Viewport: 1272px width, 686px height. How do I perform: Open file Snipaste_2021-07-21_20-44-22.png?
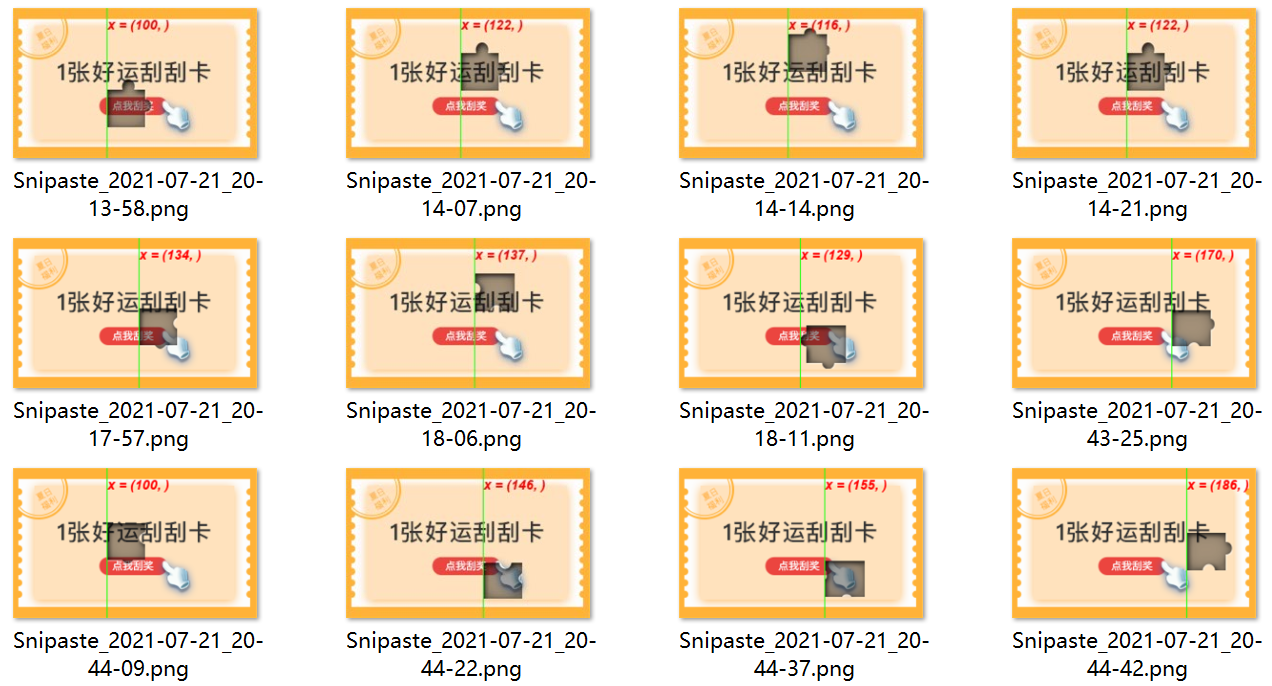pos(468,543)
